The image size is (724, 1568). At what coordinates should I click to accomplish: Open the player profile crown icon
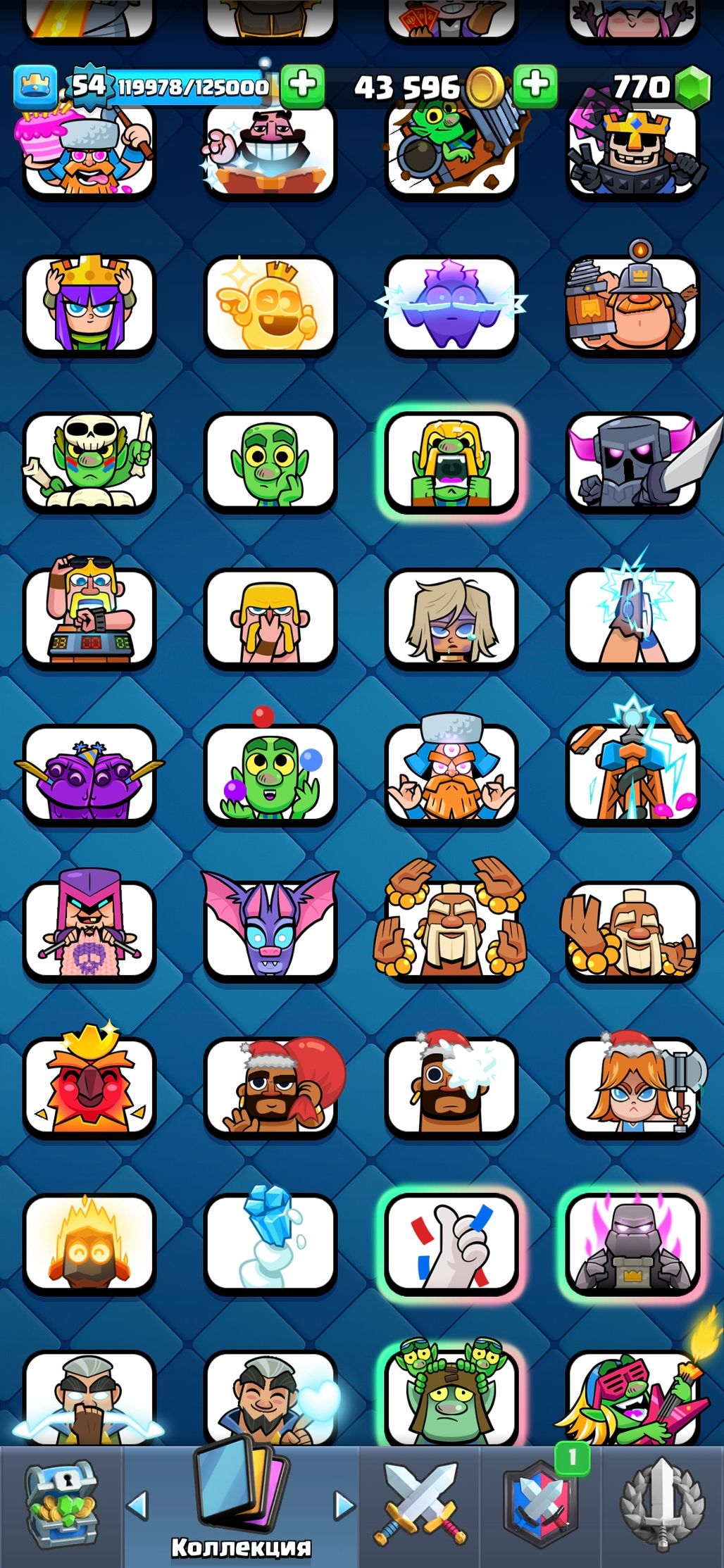coord(35,87)
